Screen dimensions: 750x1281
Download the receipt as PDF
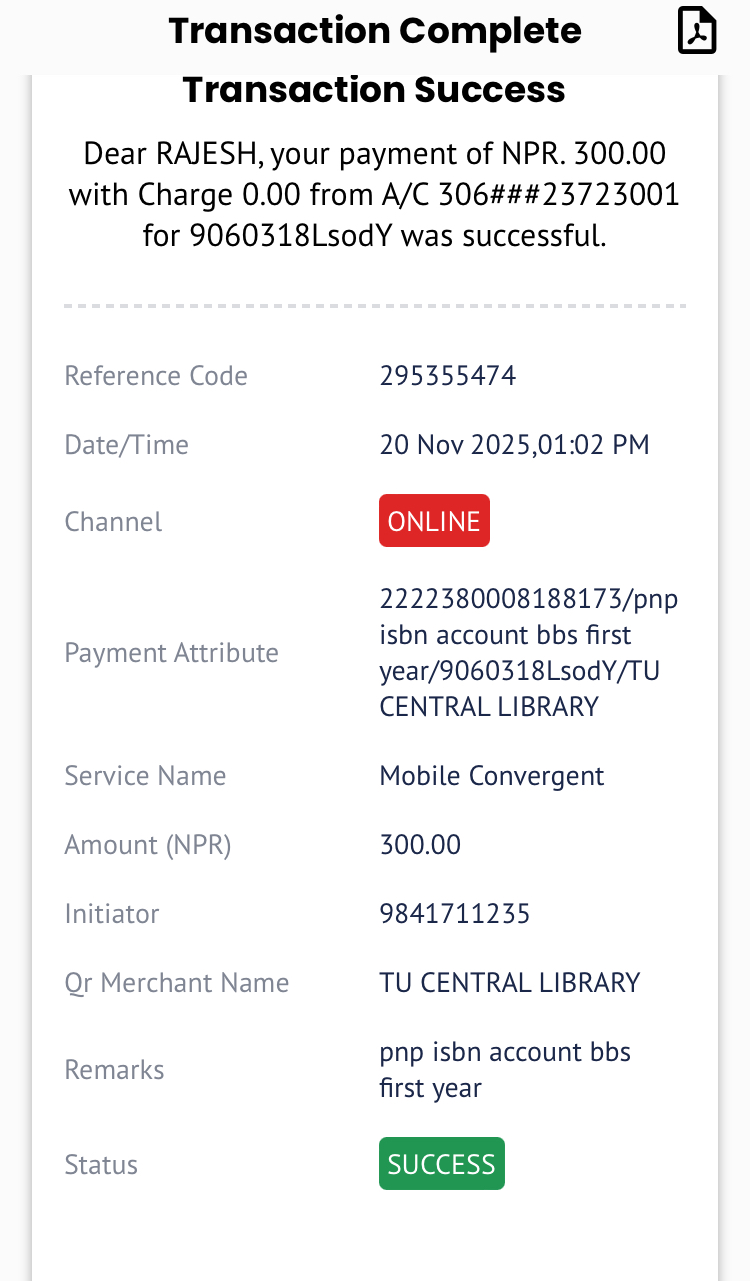coord(697,30)
